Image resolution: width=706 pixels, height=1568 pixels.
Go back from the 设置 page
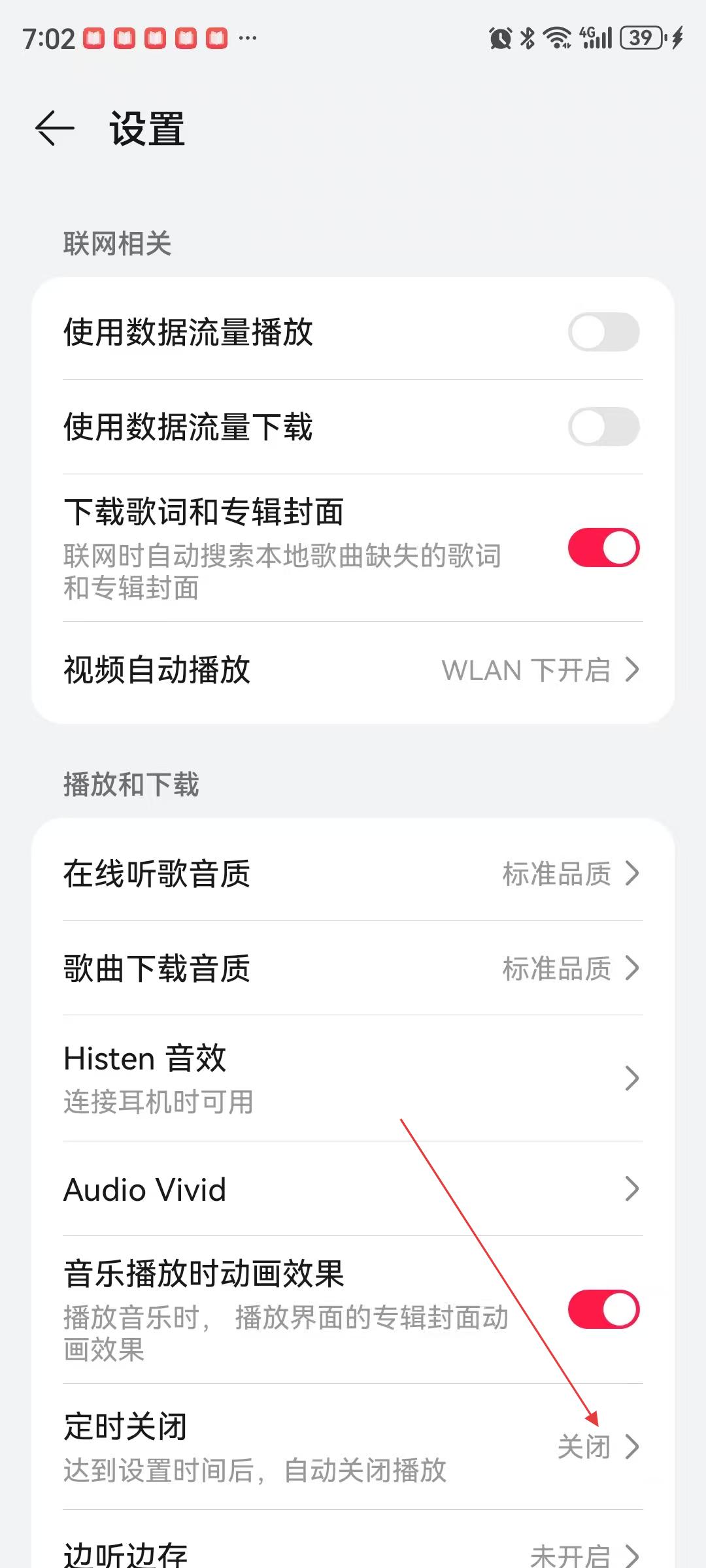pos(55,128)
